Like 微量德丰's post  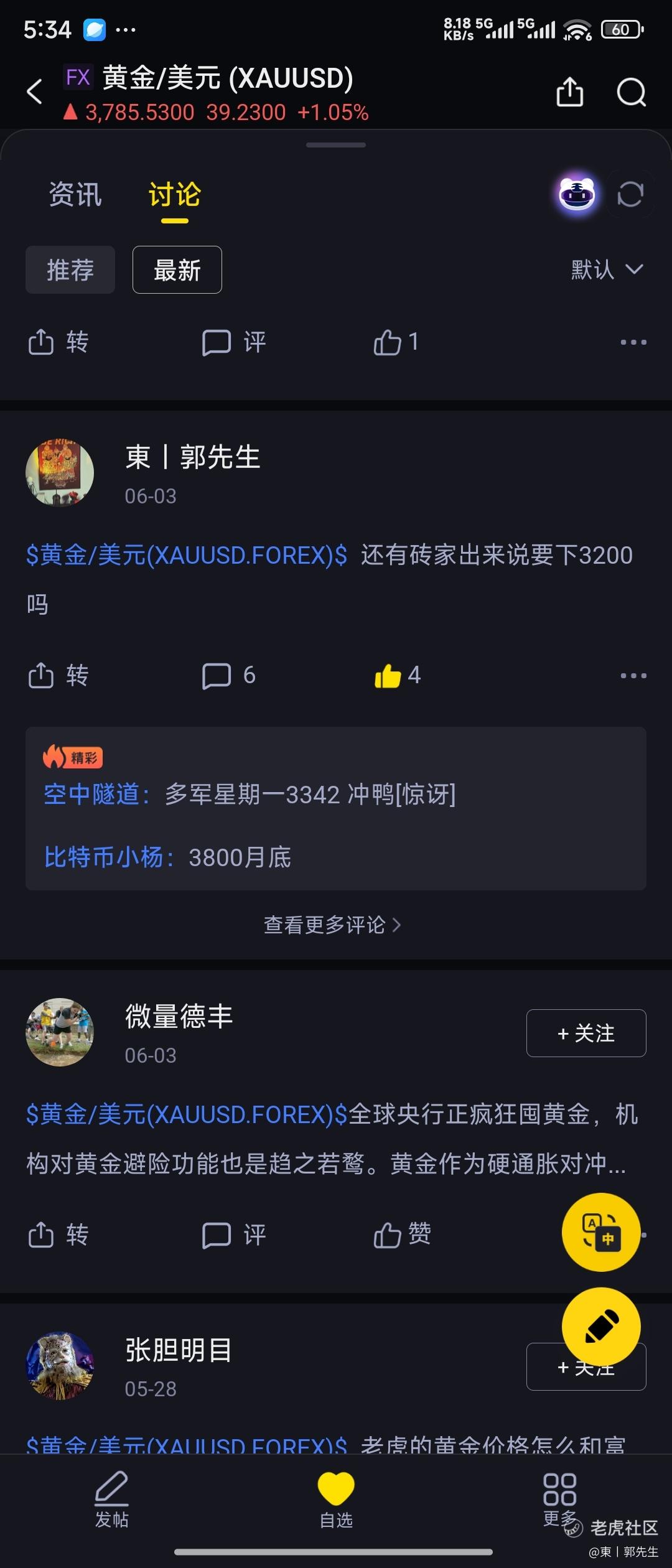[x=402, y=1235]
